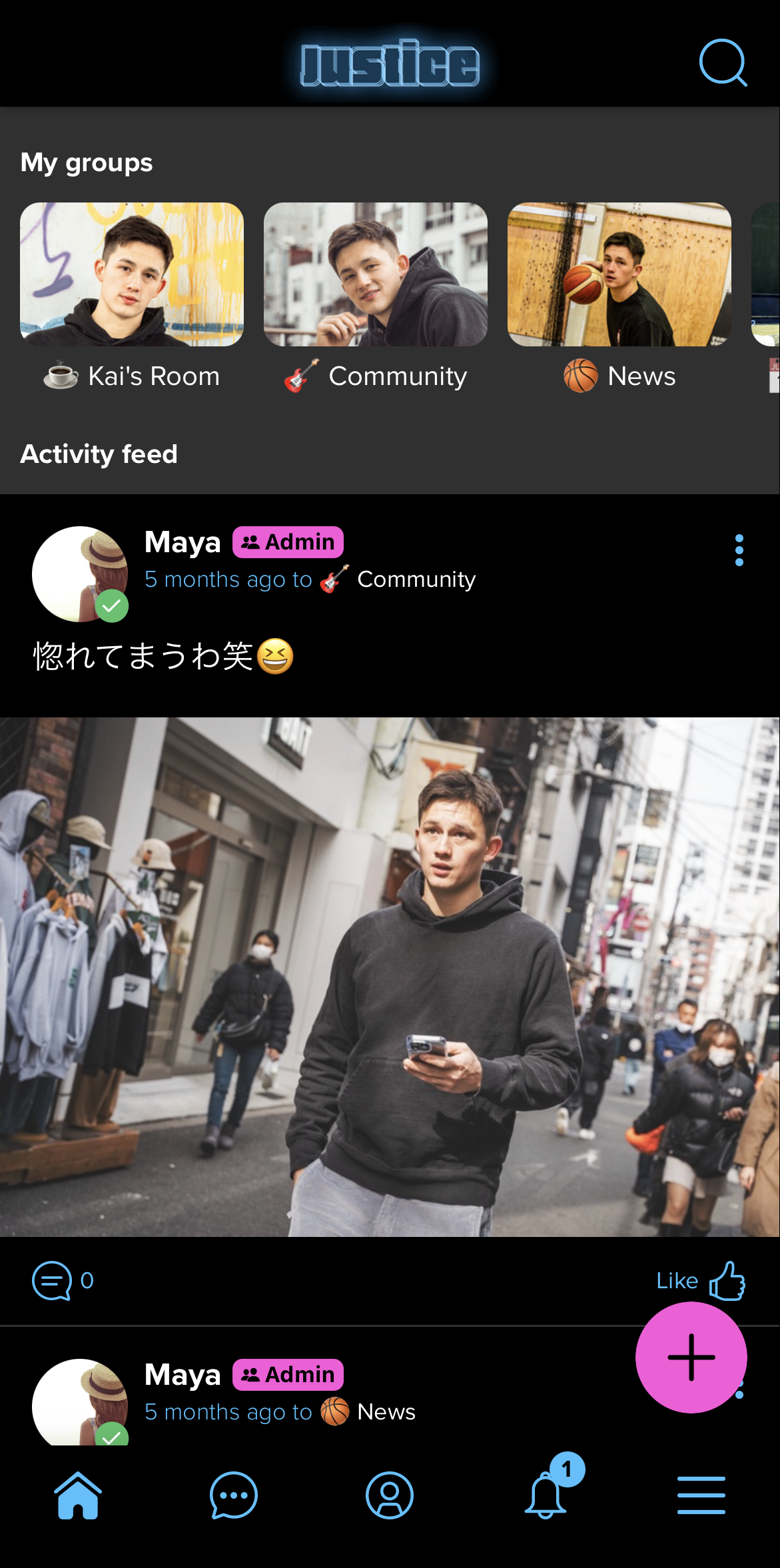Like Maya's Community post

pyautogui.click(x=701, y=1280)
